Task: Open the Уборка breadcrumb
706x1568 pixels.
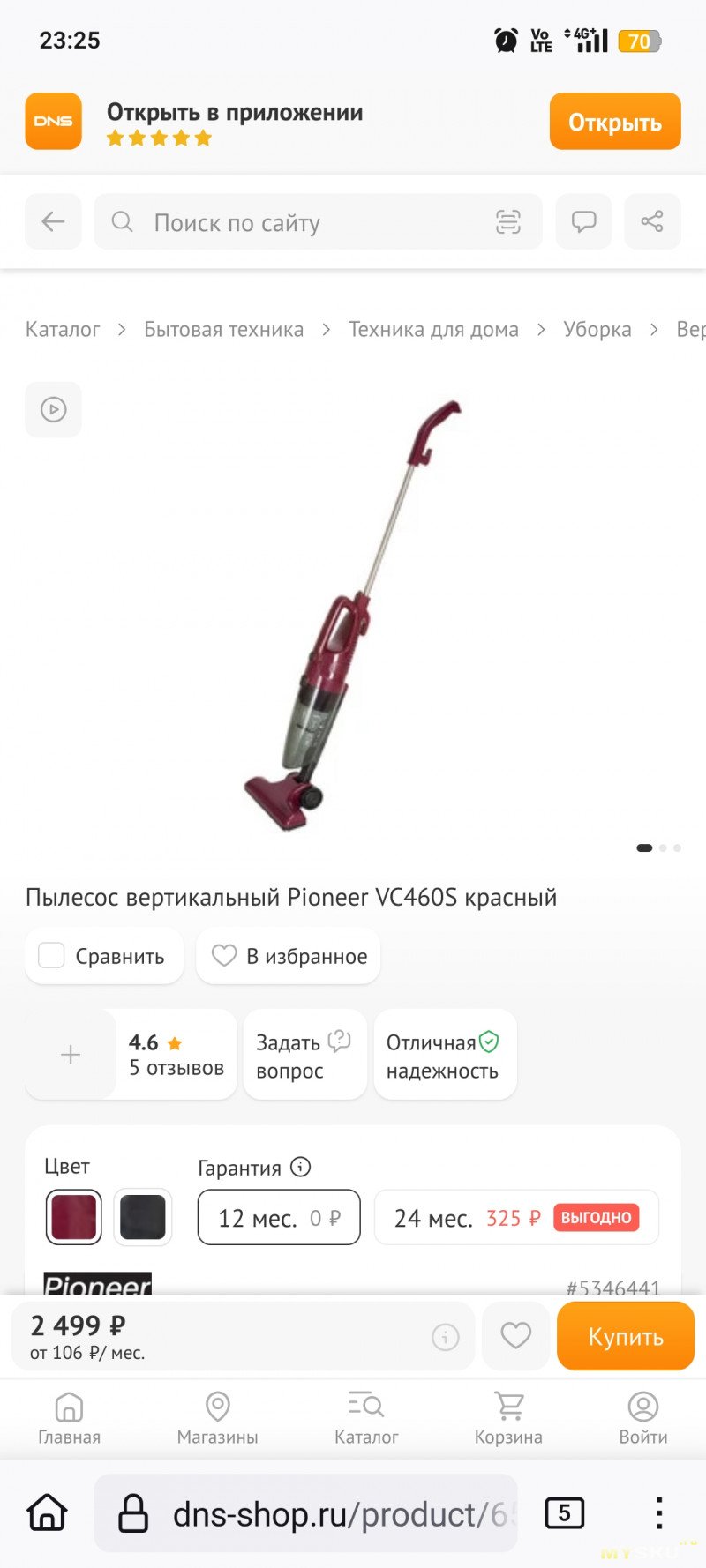Action: tap(597, 330)
